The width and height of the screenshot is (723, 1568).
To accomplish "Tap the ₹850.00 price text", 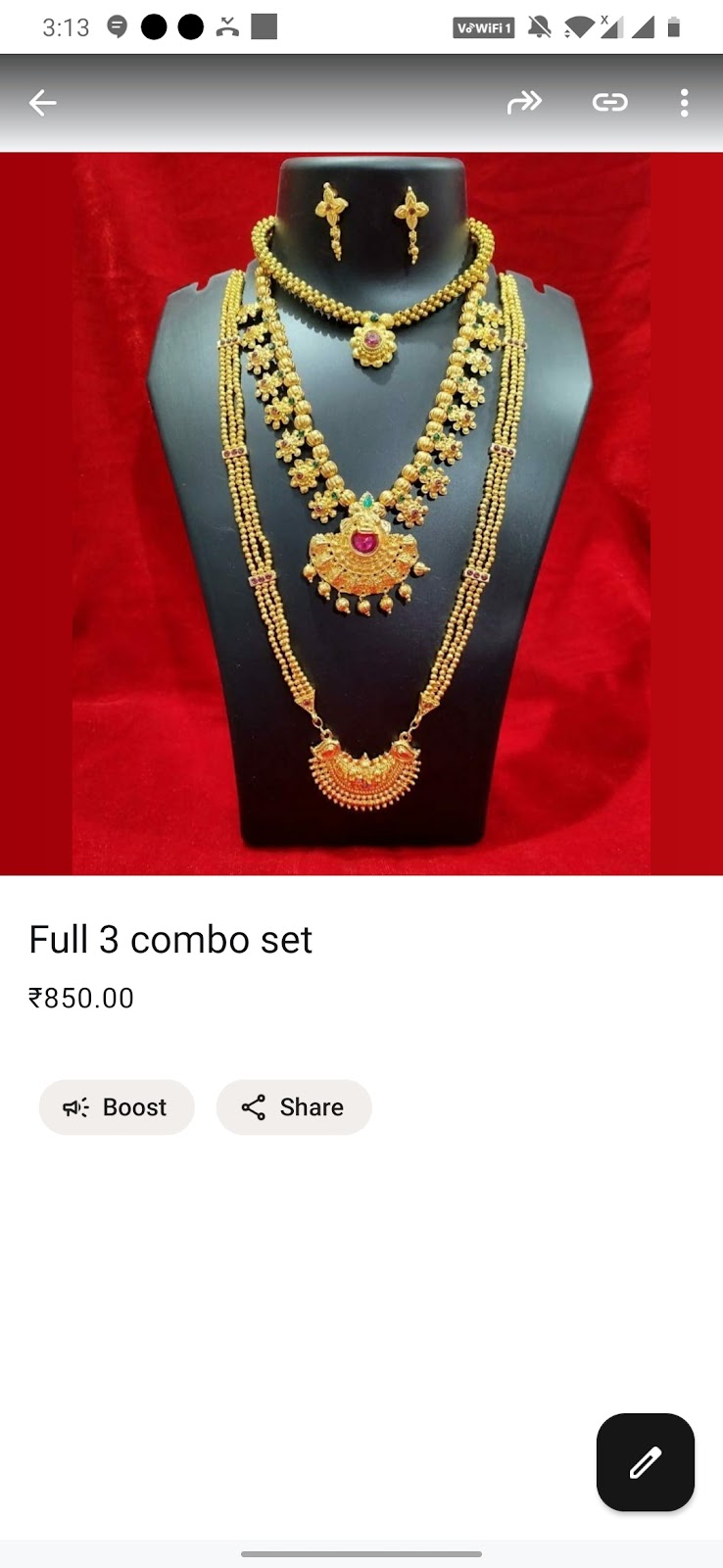I will pyautogui.click(x=82, y=998).
